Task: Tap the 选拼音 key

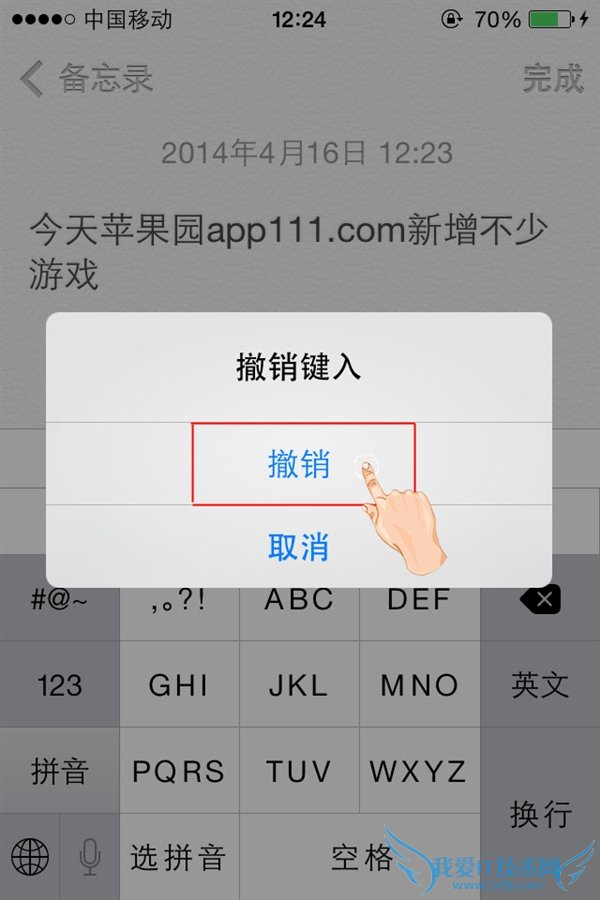Action: coord(179,857)
